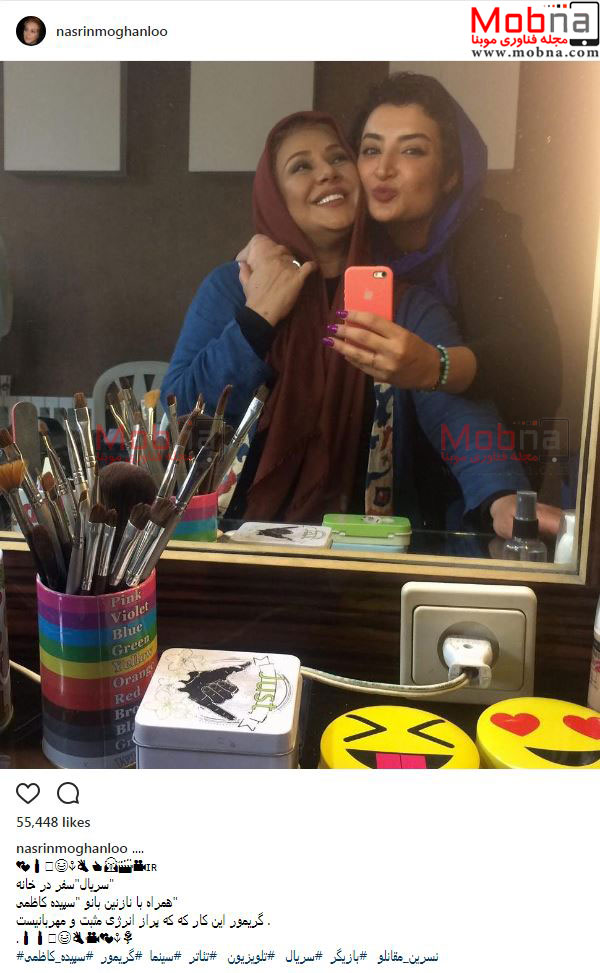Viewport: 600px width, 973px height.
Task: Open the comment bubble icon
Action: [x=68, y=793]
